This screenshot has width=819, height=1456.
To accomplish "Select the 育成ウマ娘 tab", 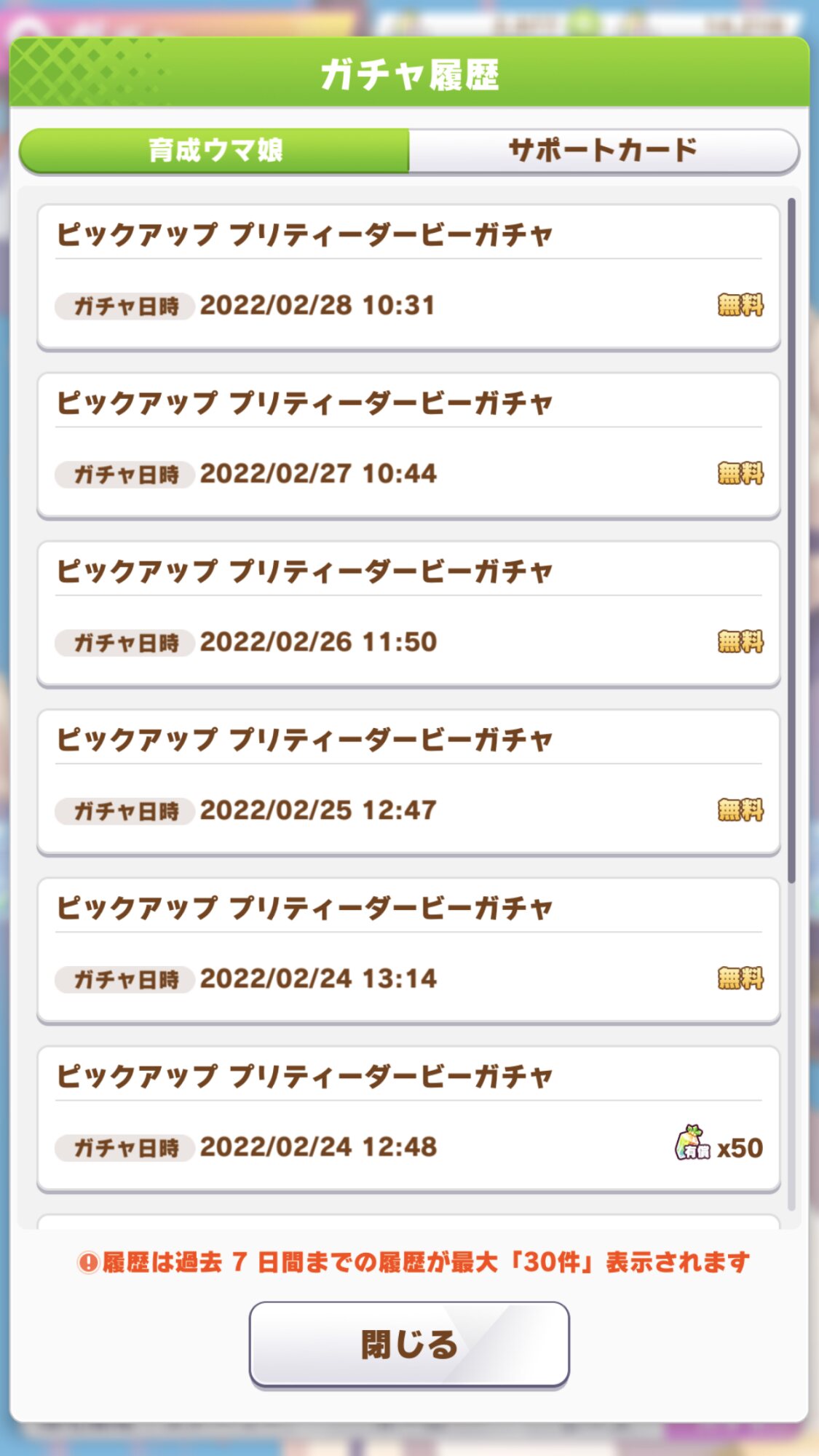I will [215, 151].
